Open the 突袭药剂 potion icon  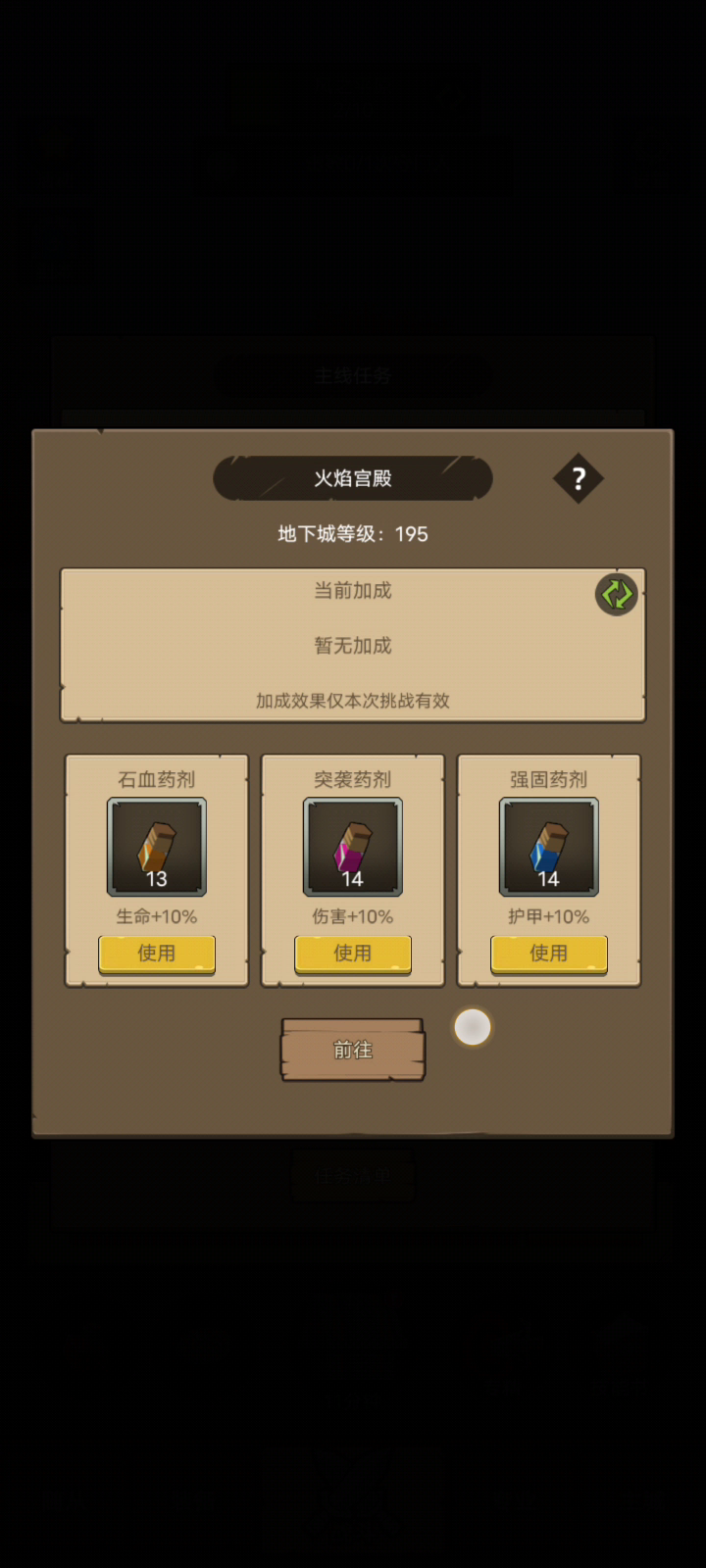coord(353,847)
